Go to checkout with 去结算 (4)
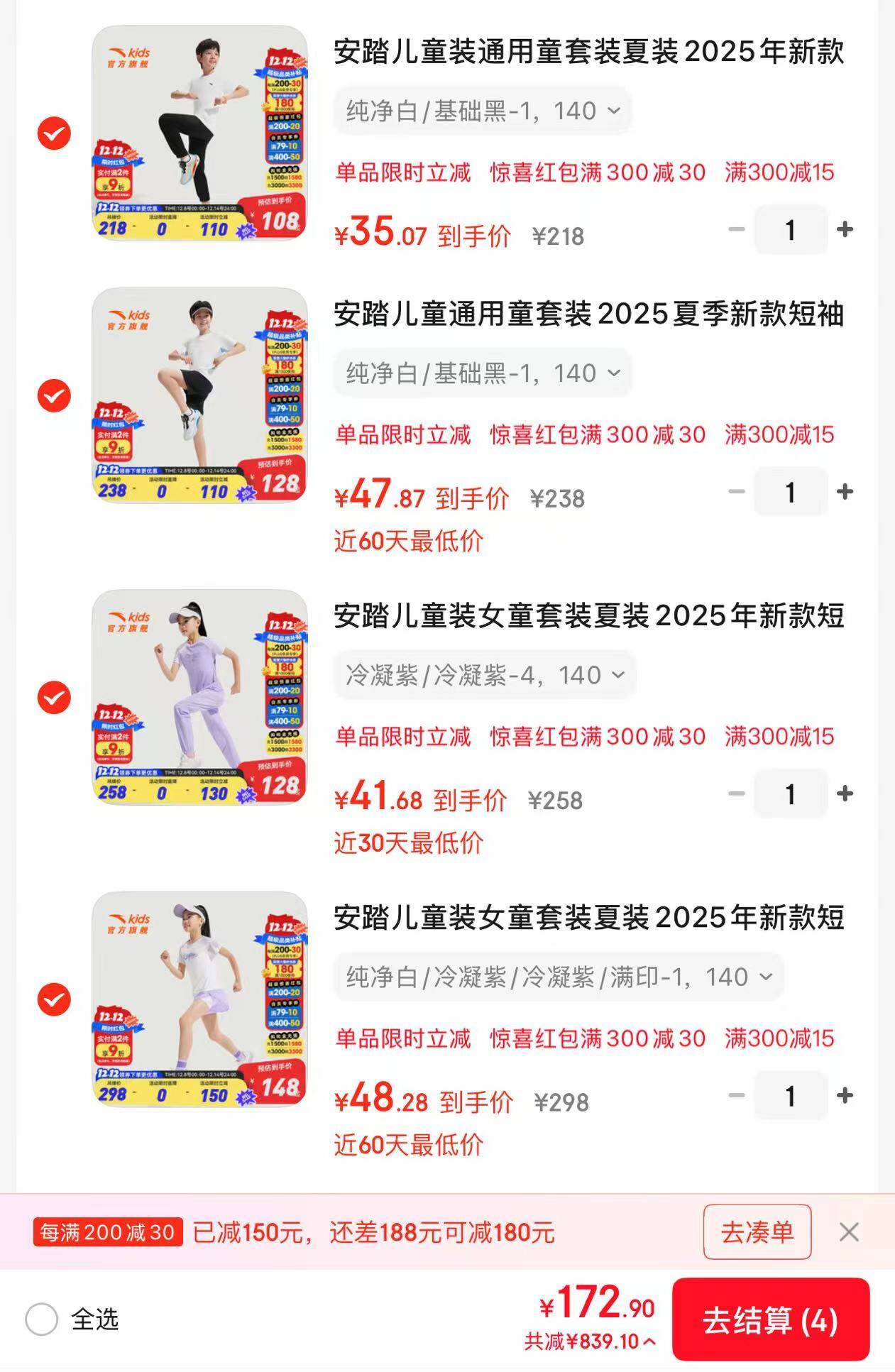Image resolution: width=895 pixels, height=1372 pixels. click(x=770, y=1320)
